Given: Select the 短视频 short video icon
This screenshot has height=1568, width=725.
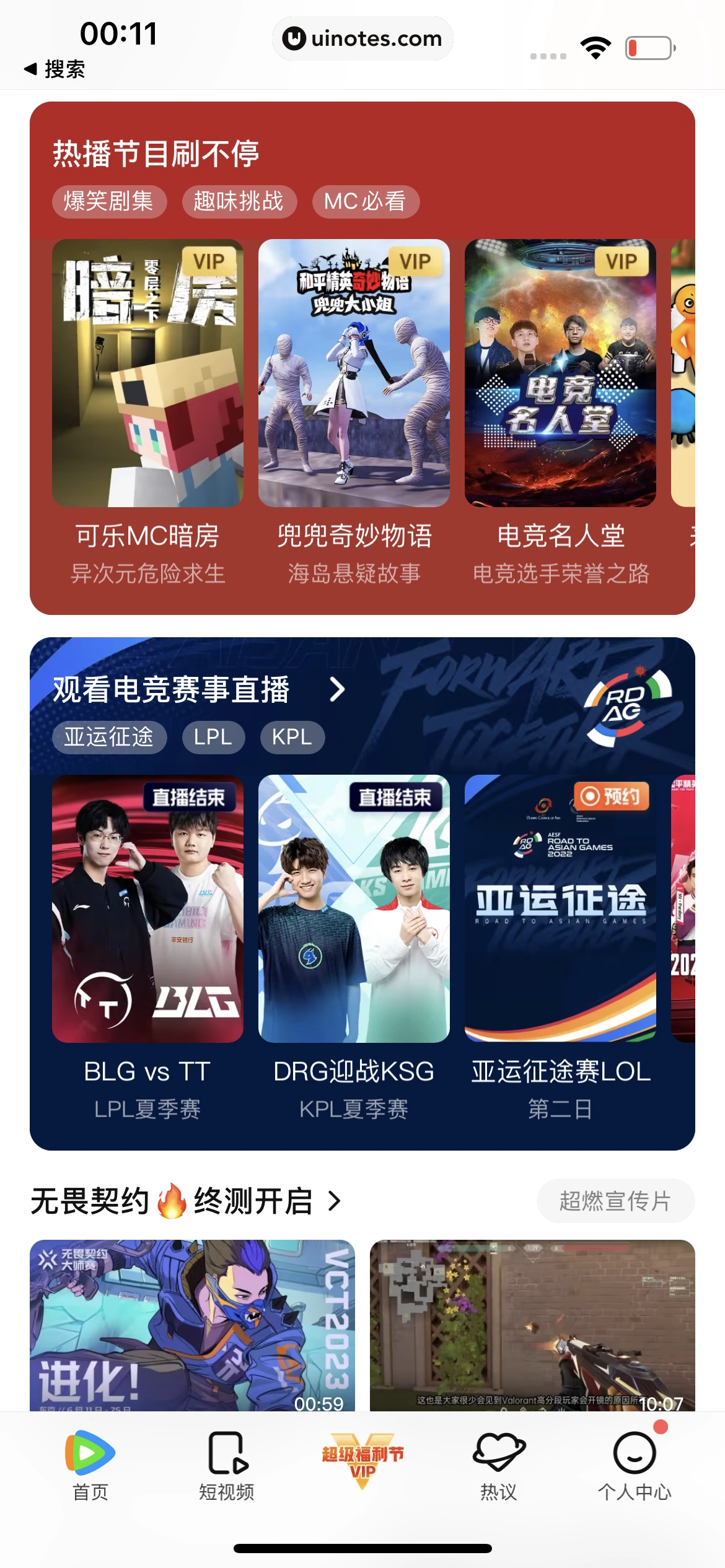Looking at the screenshot, I should point(225,1468).
